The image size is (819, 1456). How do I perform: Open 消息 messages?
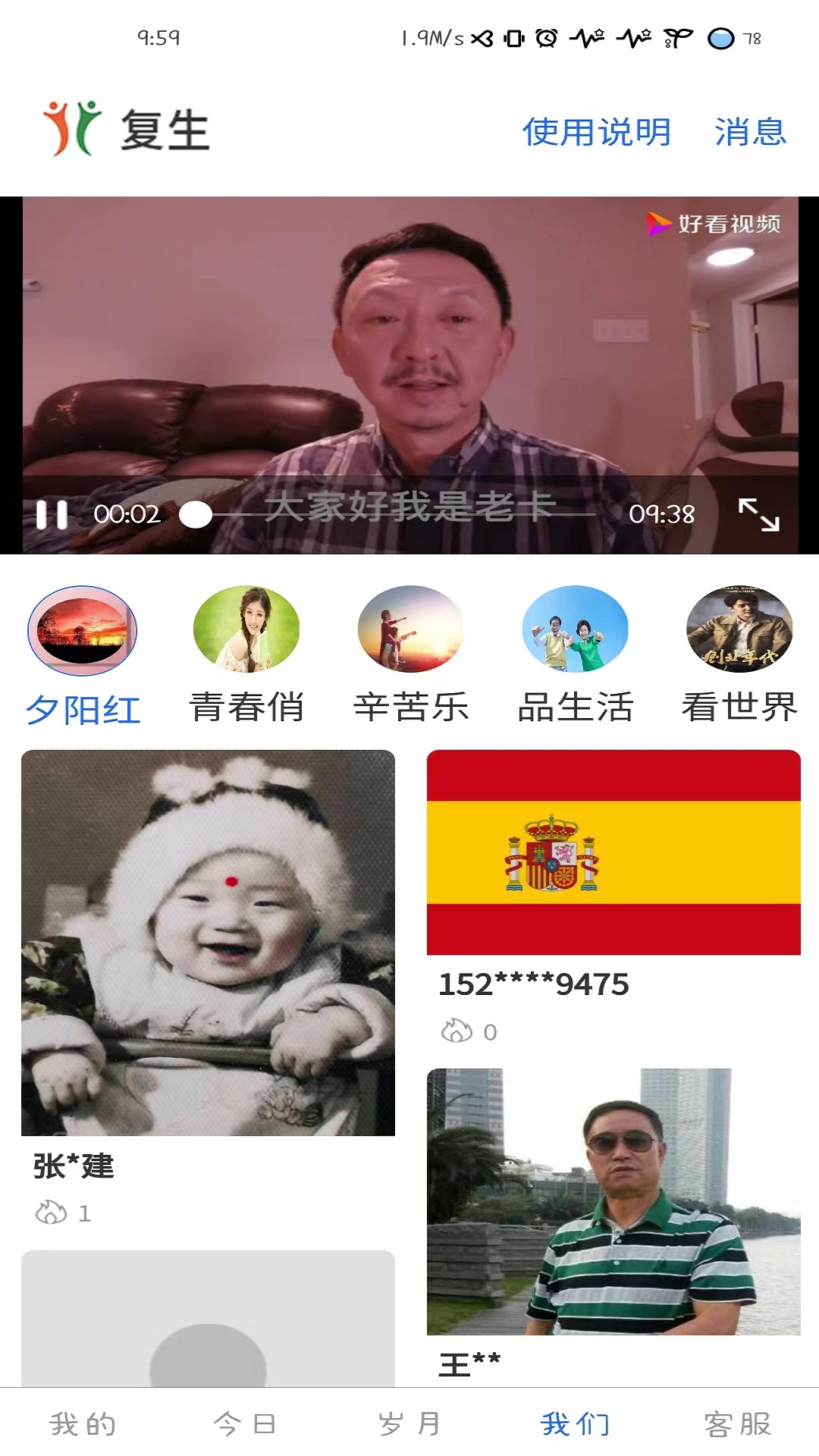click(x=750, y=132)
